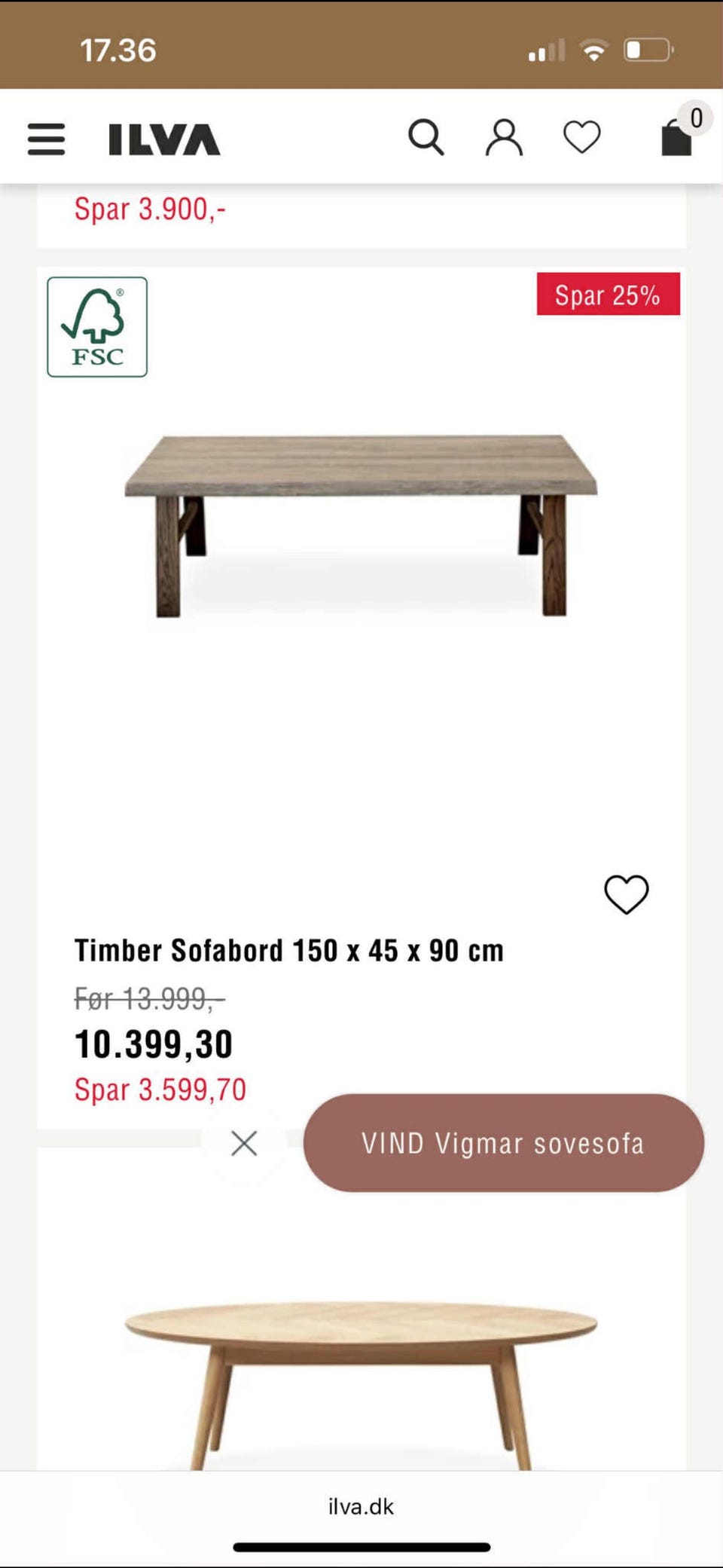This screenshot has width=723, height=1568.
Task: View the wishlist heart icon in header
Action: [582, 136]
